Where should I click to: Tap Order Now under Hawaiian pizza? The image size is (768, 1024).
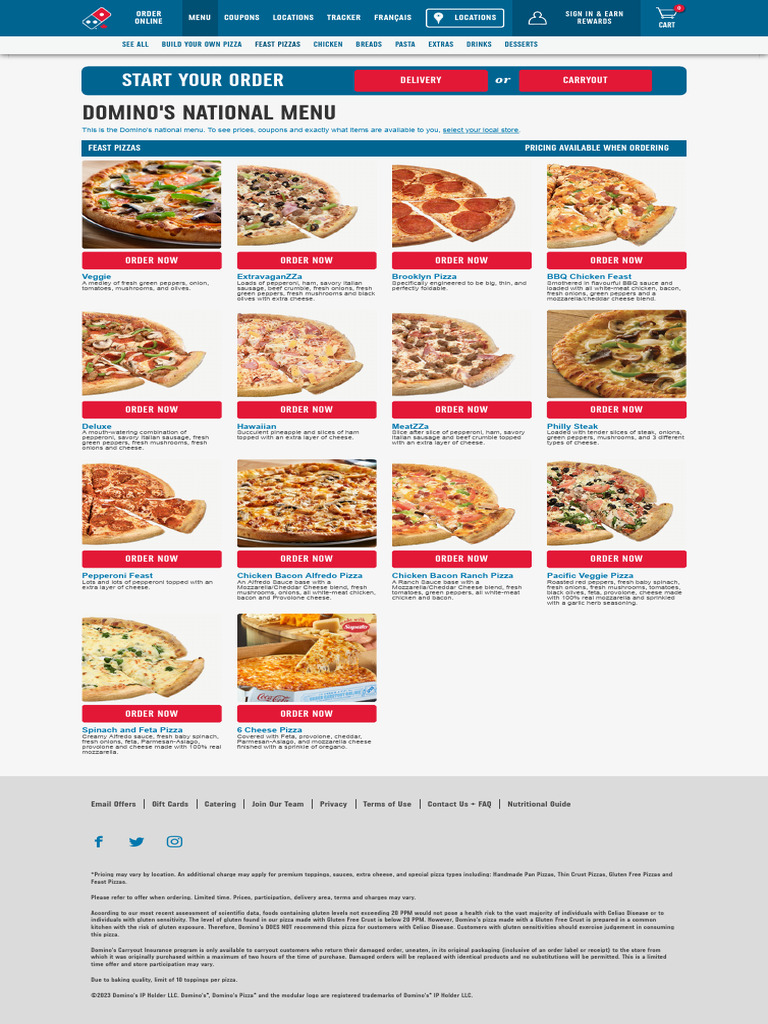[307, 409]
